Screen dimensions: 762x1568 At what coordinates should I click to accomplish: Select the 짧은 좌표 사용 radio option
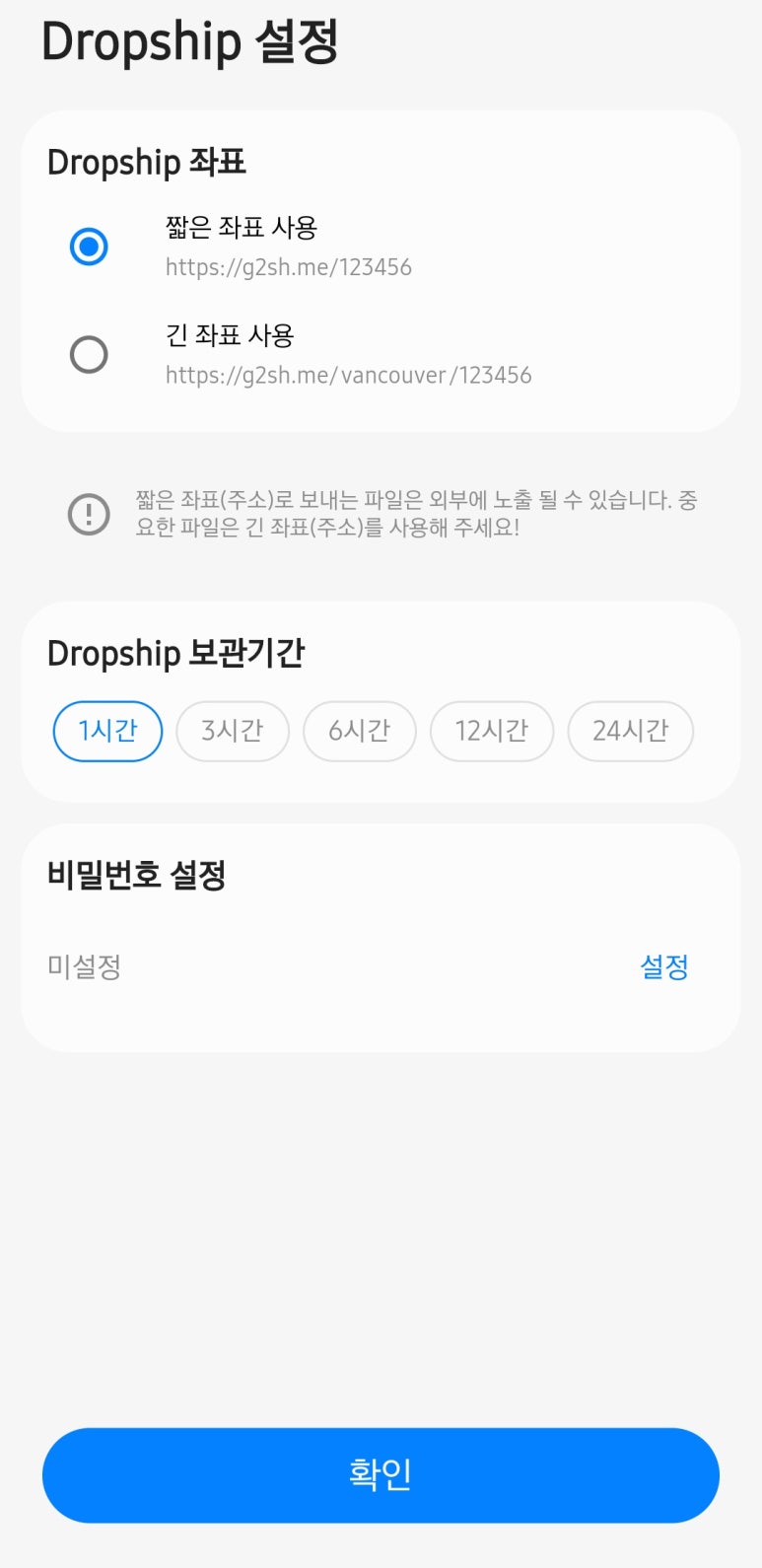(x=89, y=247)
